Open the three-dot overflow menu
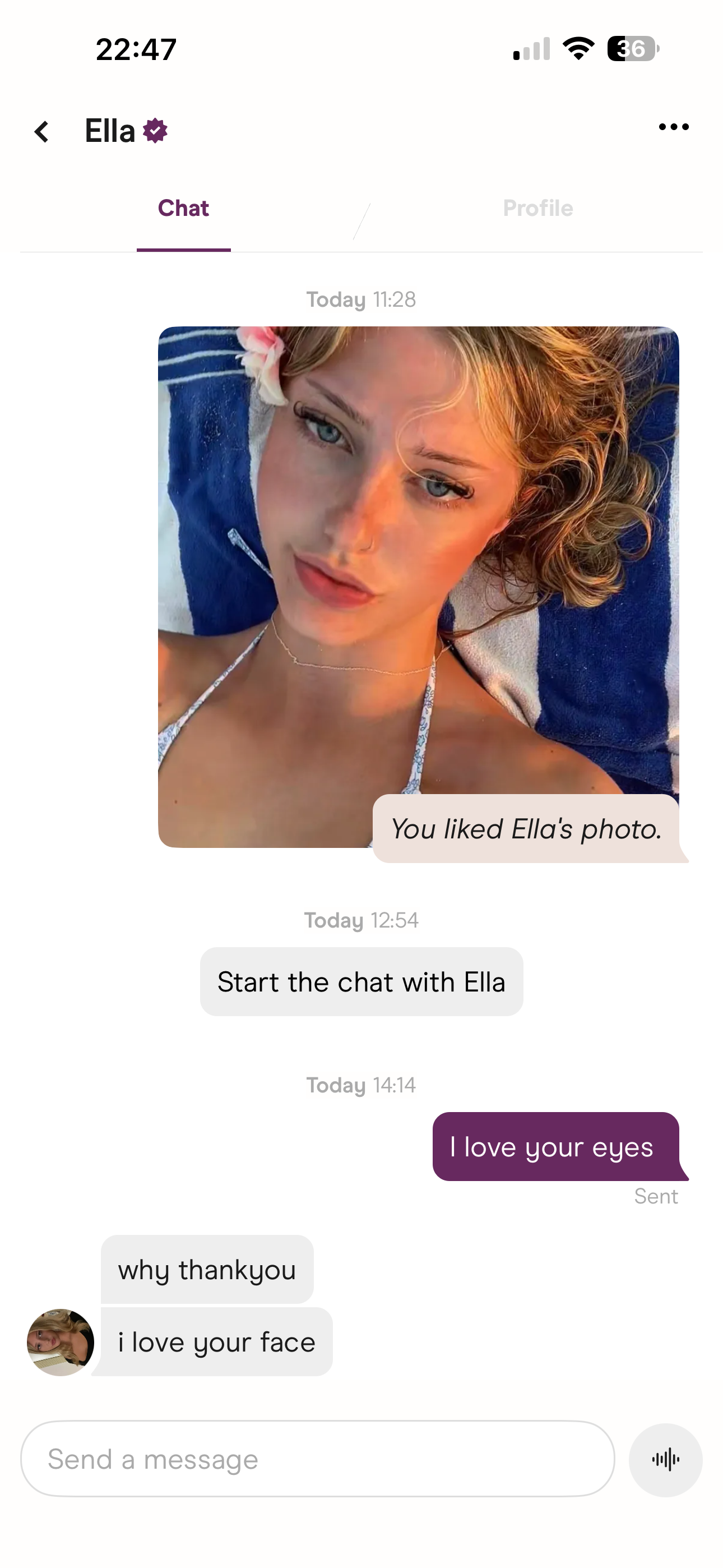This screenshot has height=1568, width=723. (674, 127)
